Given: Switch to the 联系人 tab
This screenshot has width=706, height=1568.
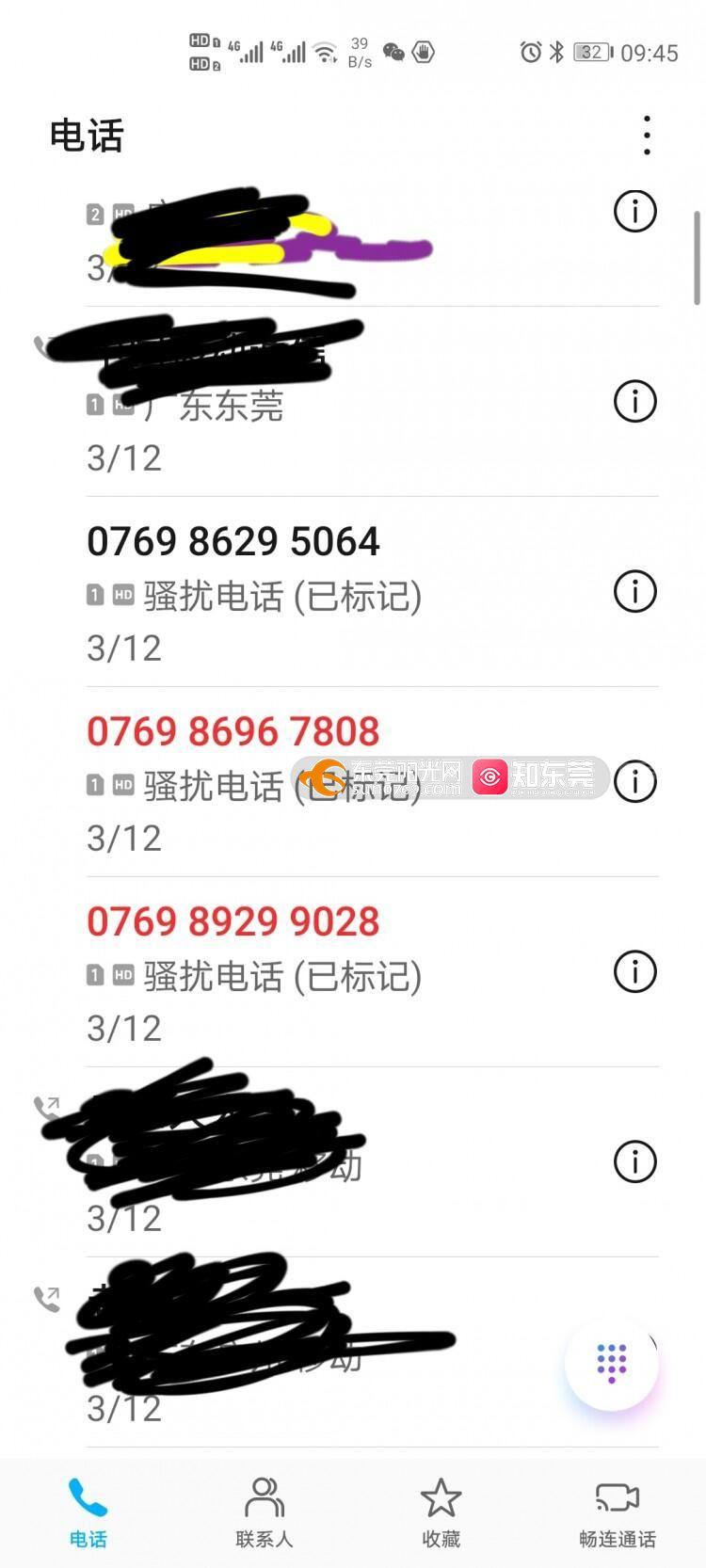Looking at the screenshot, I should point(265,1512).
